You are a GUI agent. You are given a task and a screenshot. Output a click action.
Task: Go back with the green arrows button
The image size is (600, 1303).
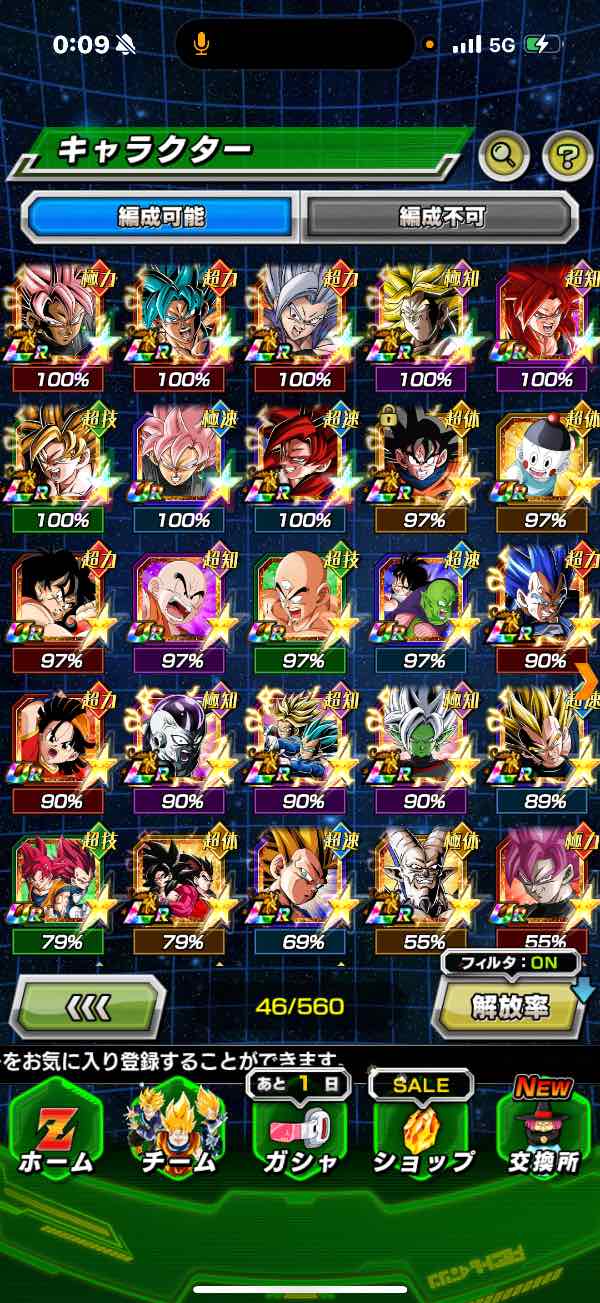[x=88, y=1006]
